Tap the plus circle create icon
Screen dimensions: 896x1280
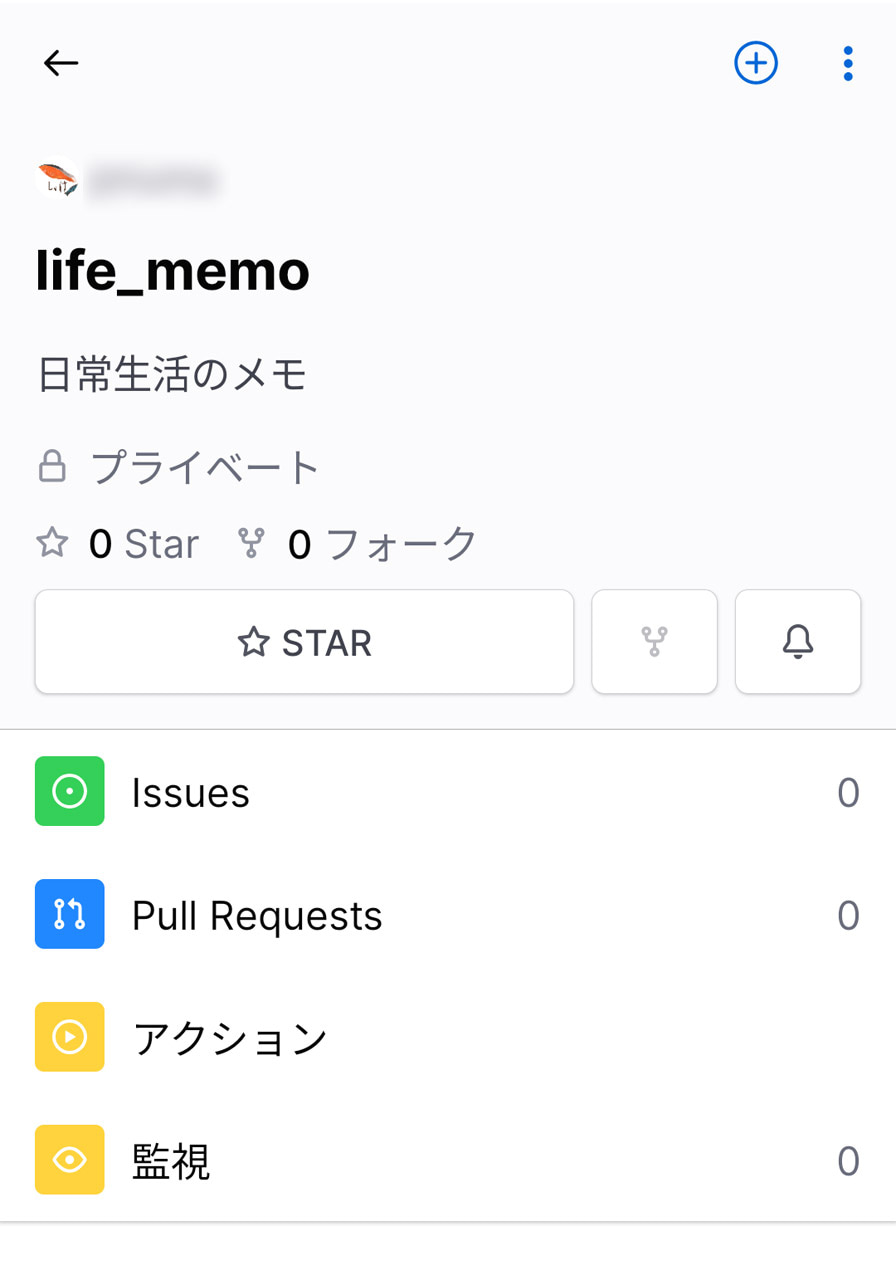coord(756,64)
